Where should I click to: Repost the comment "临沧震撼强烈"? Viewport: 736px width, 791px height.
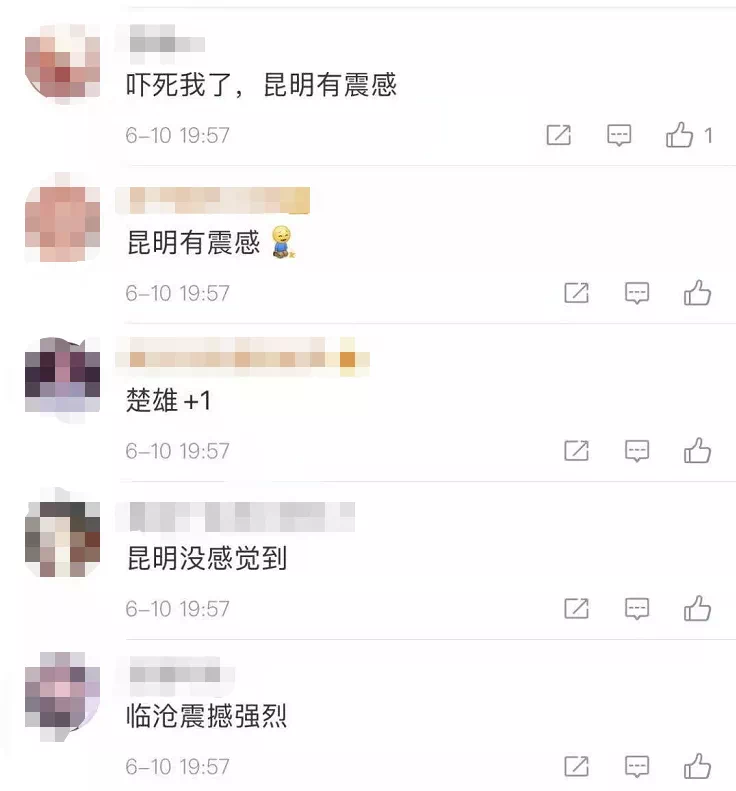pyautogui.click(x=577, y=767)
